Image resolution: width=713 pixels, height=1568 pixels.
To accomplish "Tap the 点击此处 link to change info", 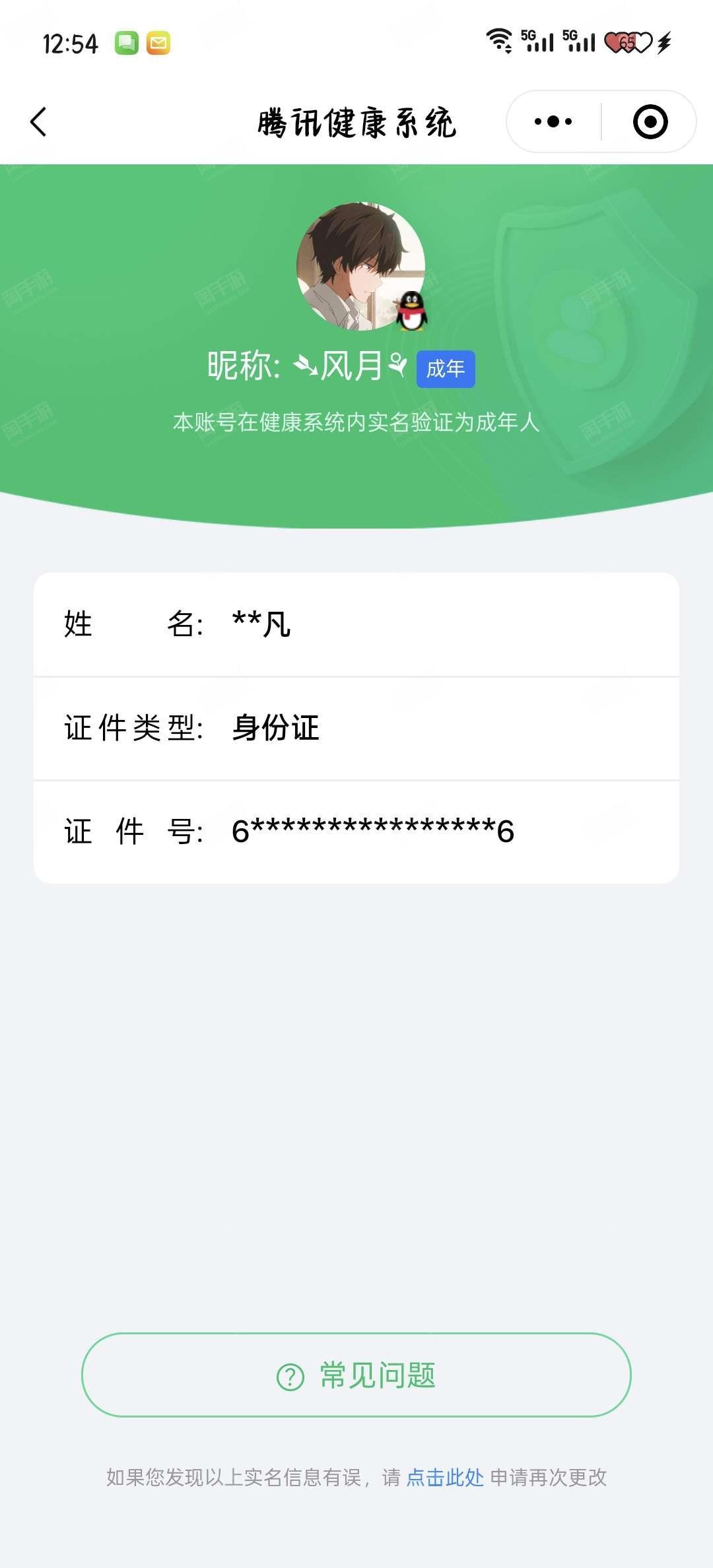I will 445,1477.
